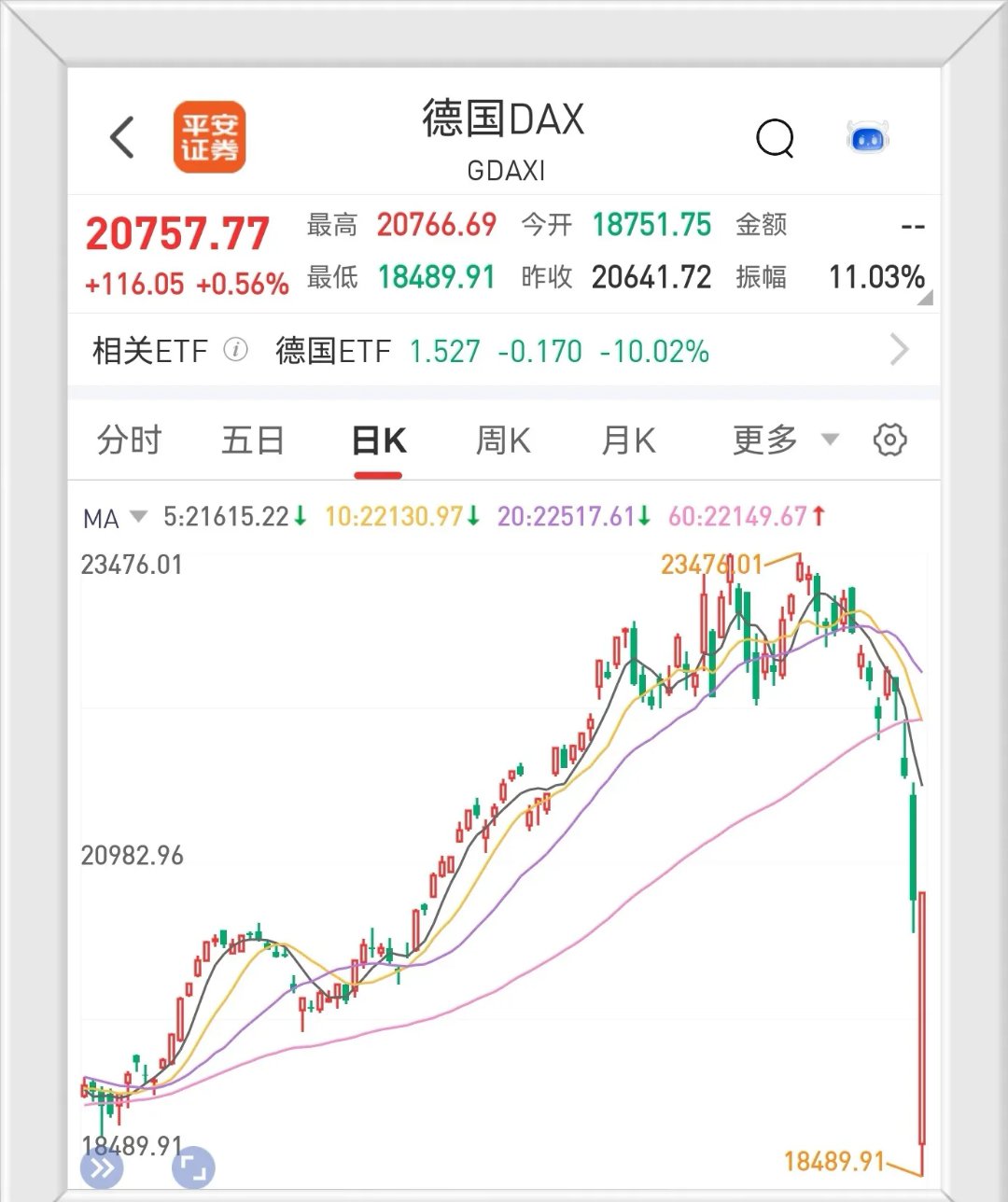Switch to the 月K chart tab
This screenshot has height=1202, width=1008.
coord(628,440)
